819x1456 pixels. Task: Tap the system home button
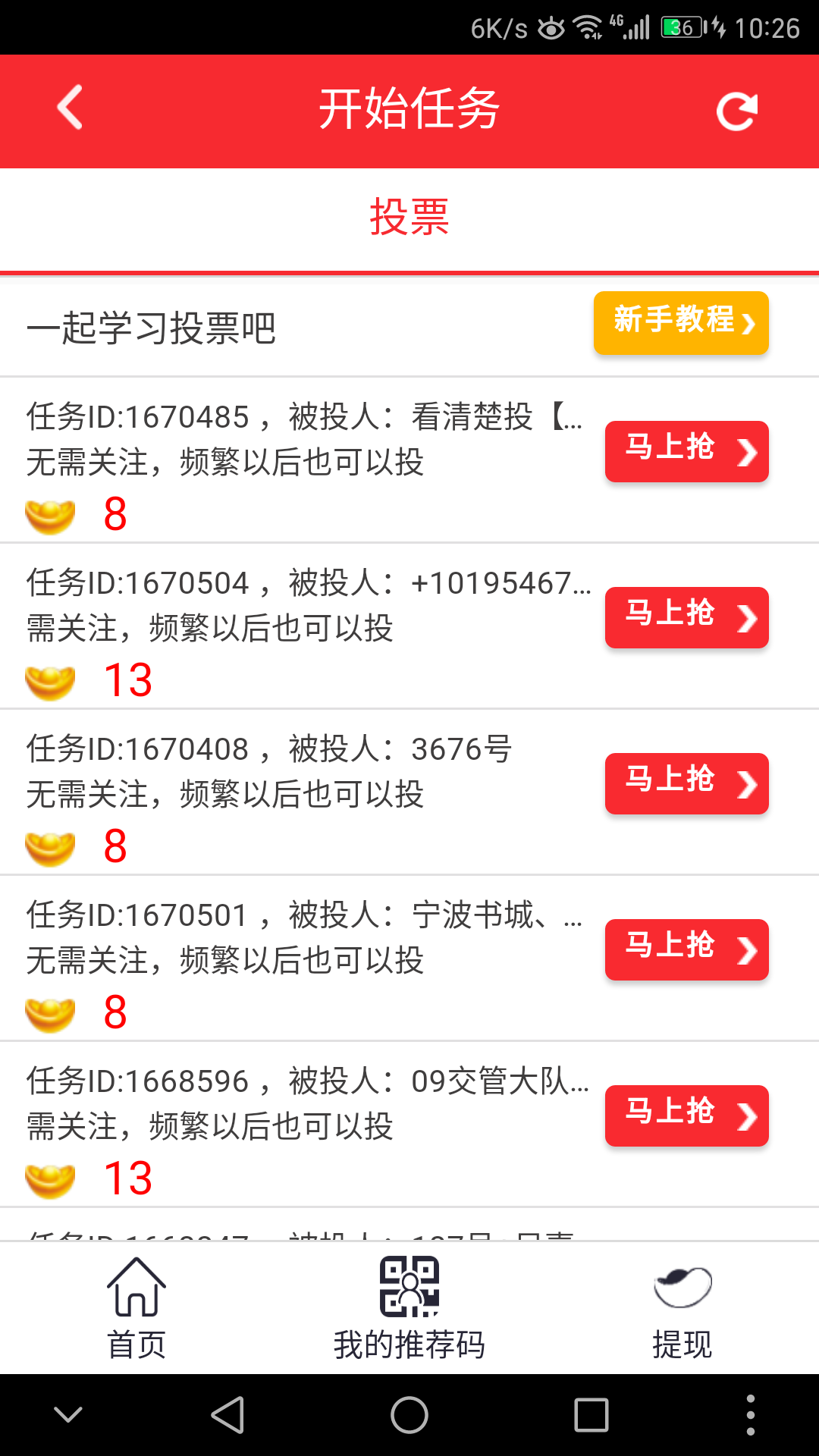[x=409, y=1415]
